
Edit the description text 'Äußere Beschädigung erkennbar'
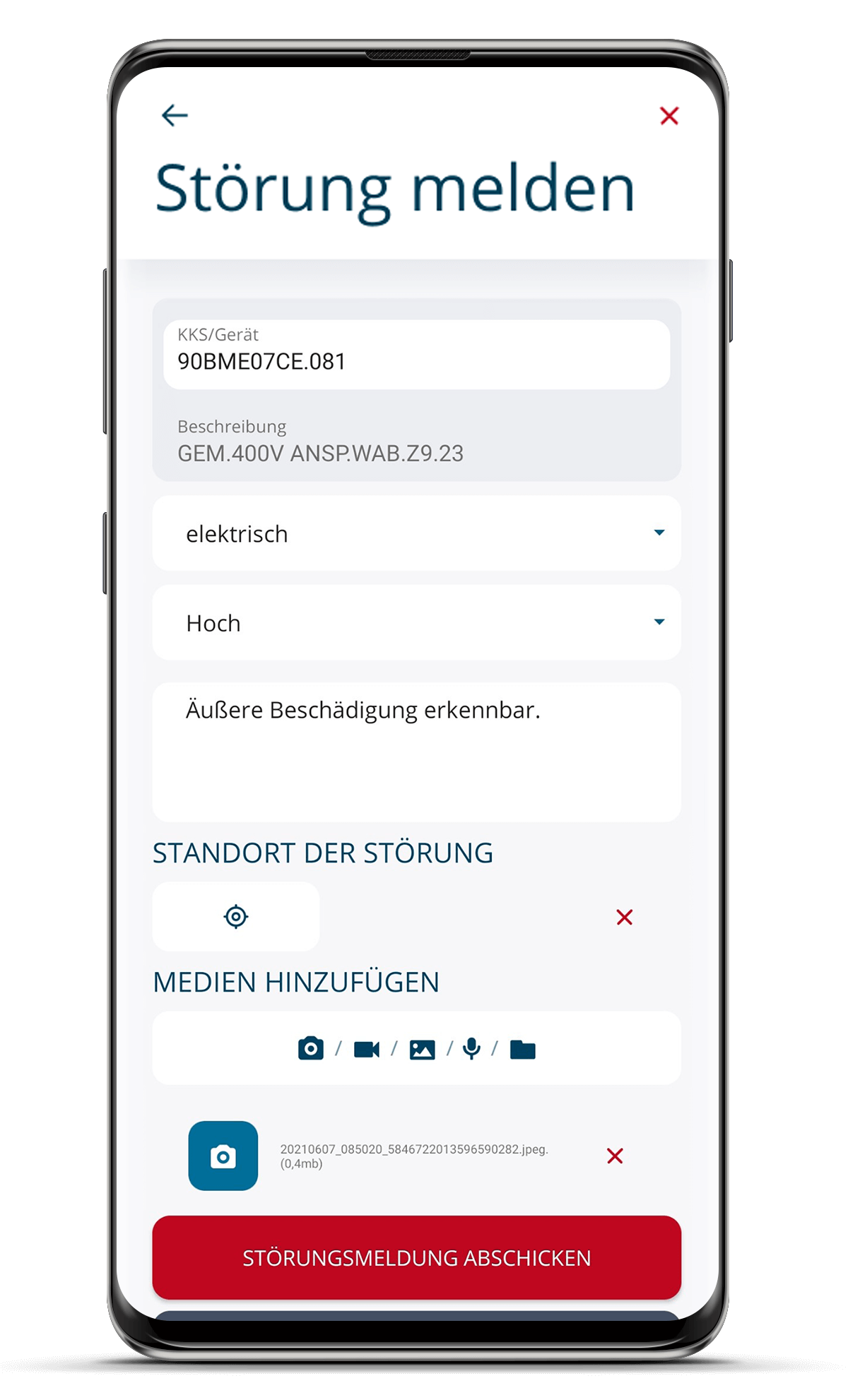[x=416, y=751]
